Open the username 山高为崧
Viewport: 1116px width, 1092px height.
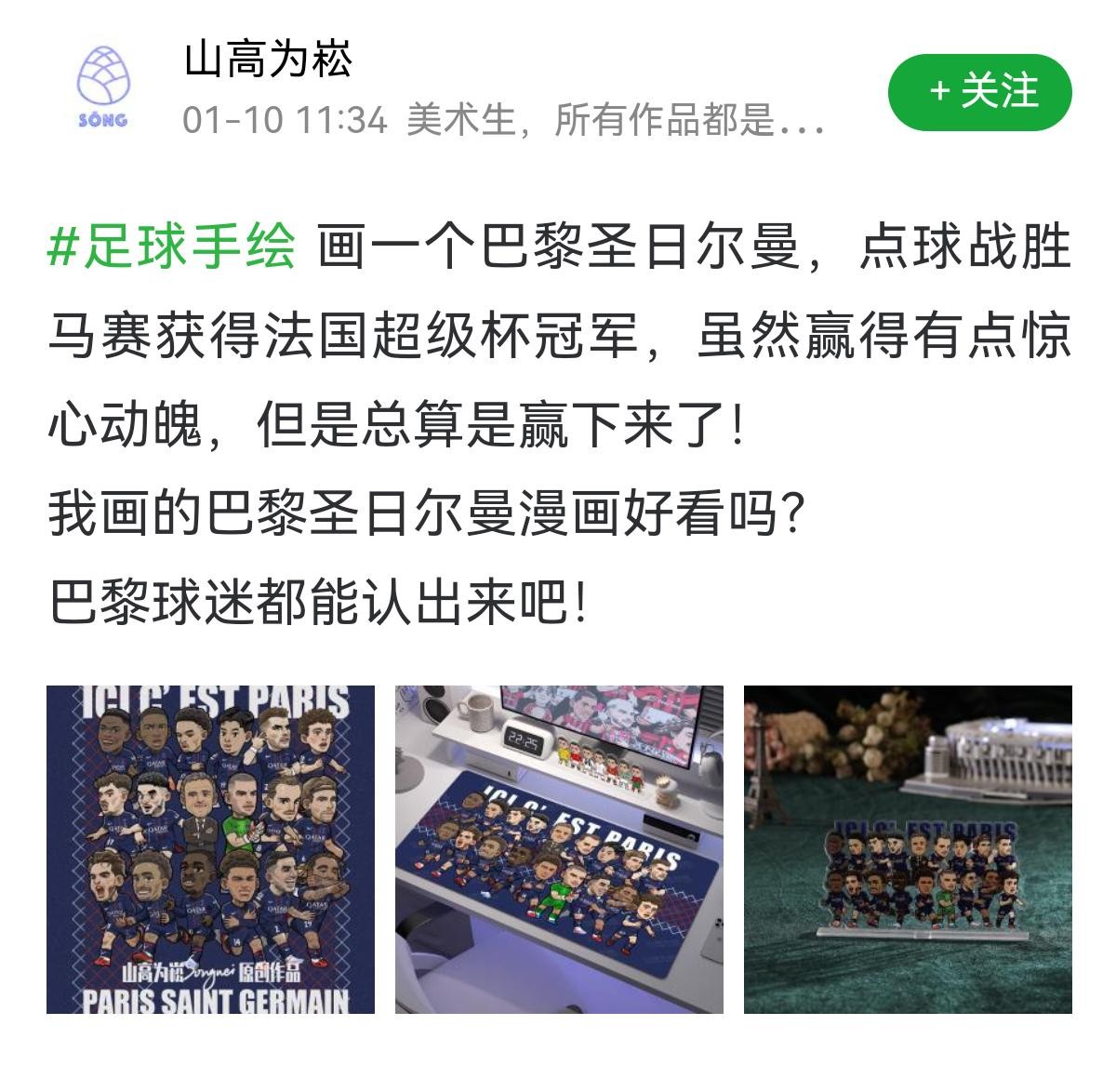pos(268,60)
